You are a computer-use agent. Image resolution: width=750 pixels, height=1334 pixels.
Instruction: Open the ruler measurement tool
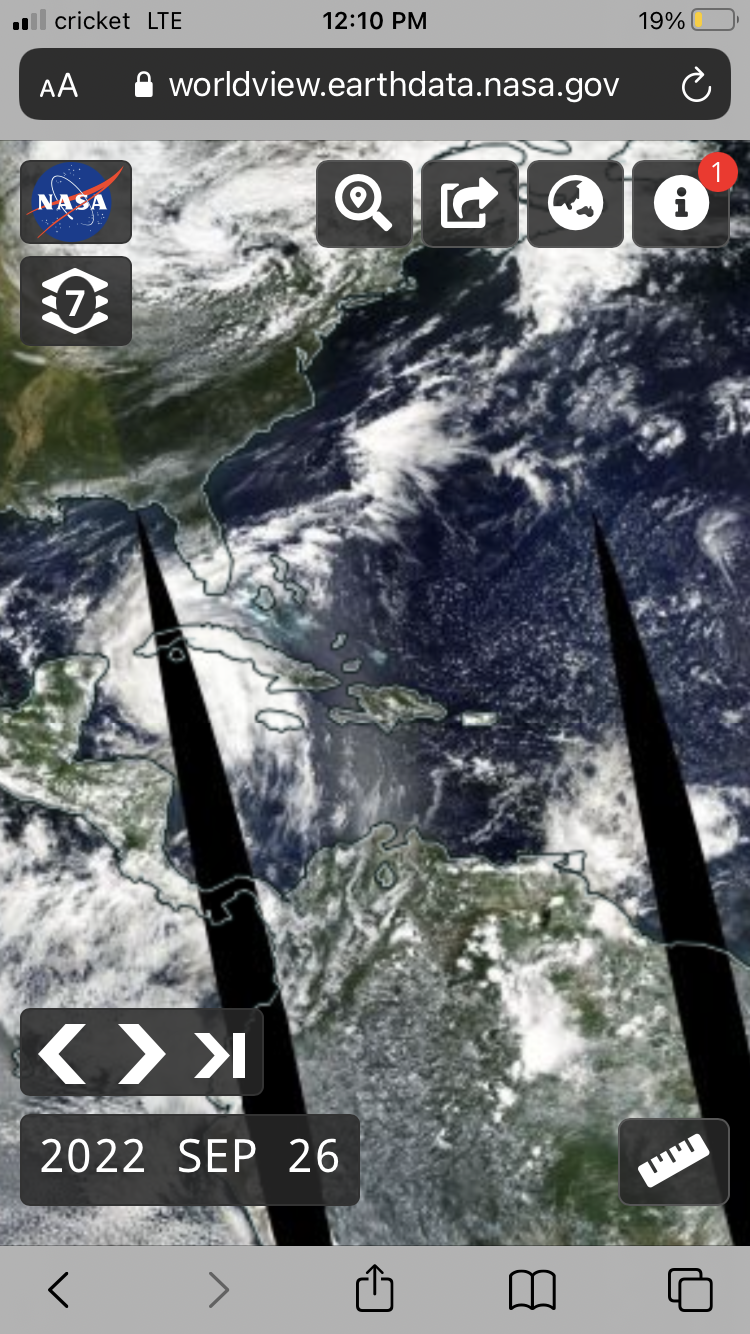[674, 1161]
